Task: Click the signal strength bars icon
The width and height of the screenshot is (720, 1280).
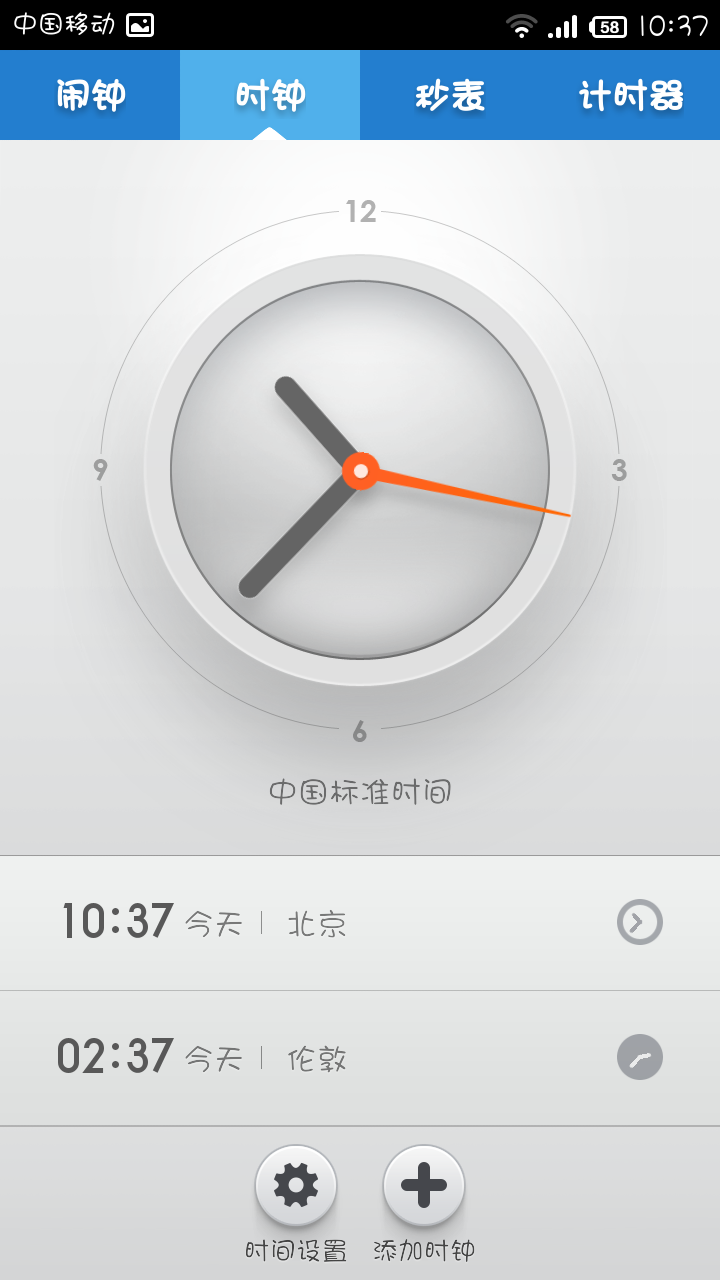Action: (563, 27)
